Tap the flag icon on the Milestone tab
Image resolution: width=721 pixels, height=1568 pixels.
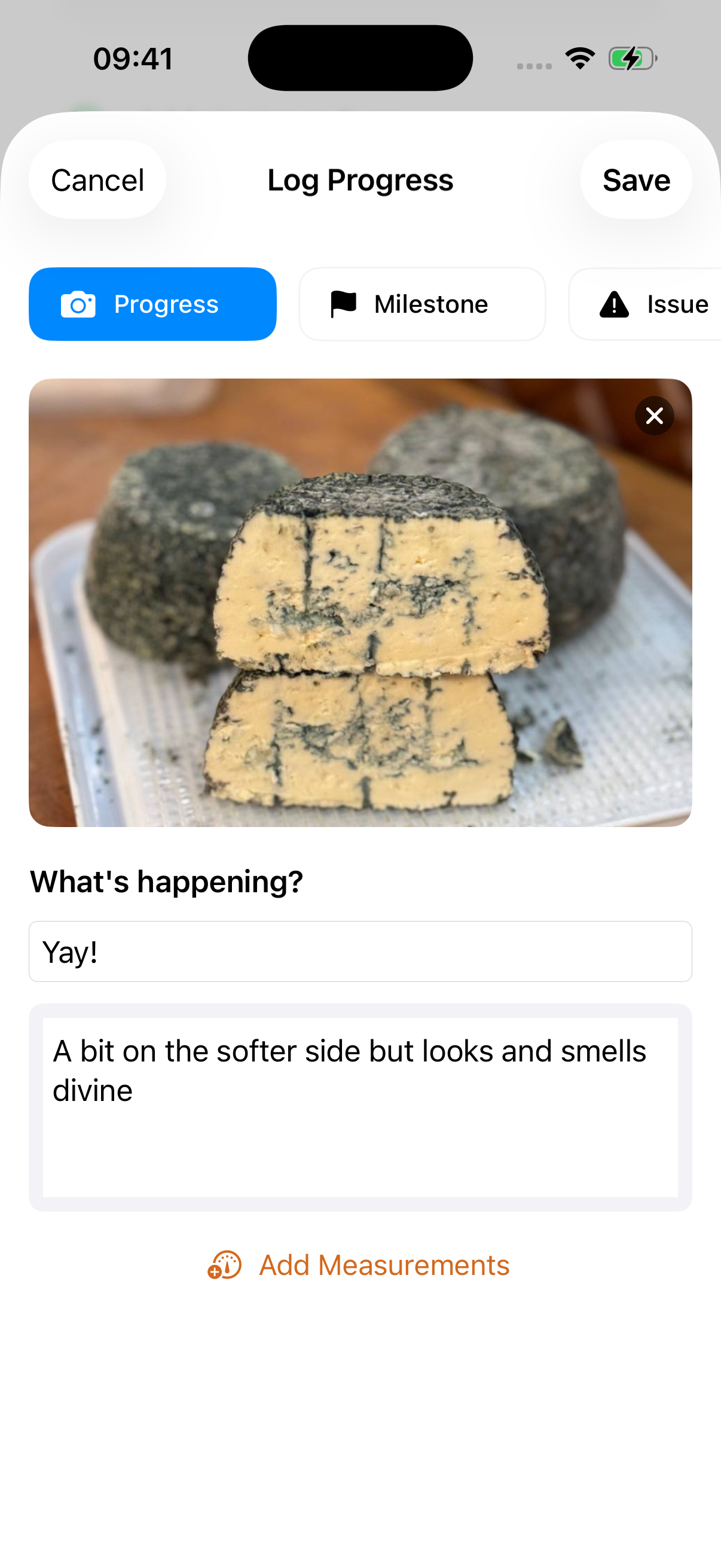342,304
